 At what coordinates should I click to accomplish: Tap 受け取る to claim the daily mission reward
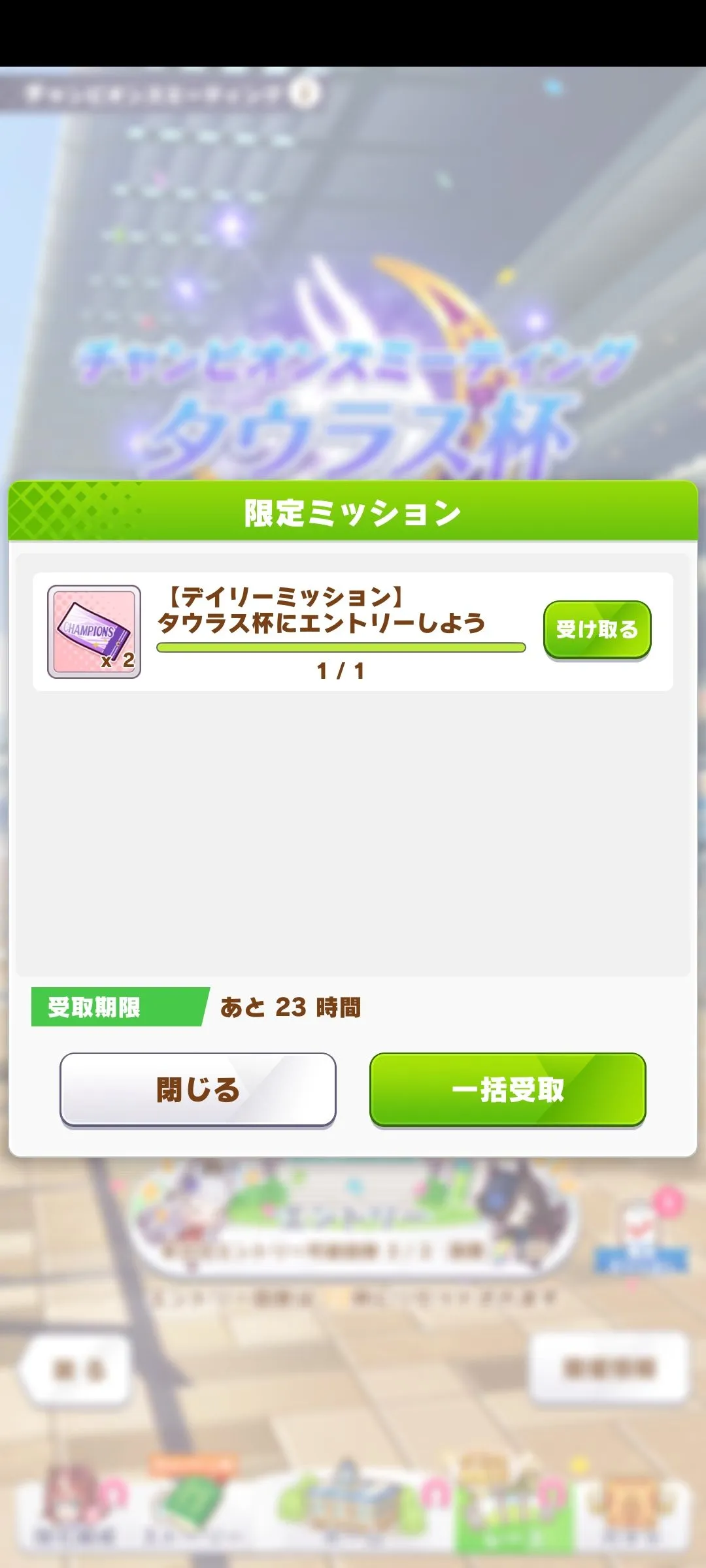point(597,630)
